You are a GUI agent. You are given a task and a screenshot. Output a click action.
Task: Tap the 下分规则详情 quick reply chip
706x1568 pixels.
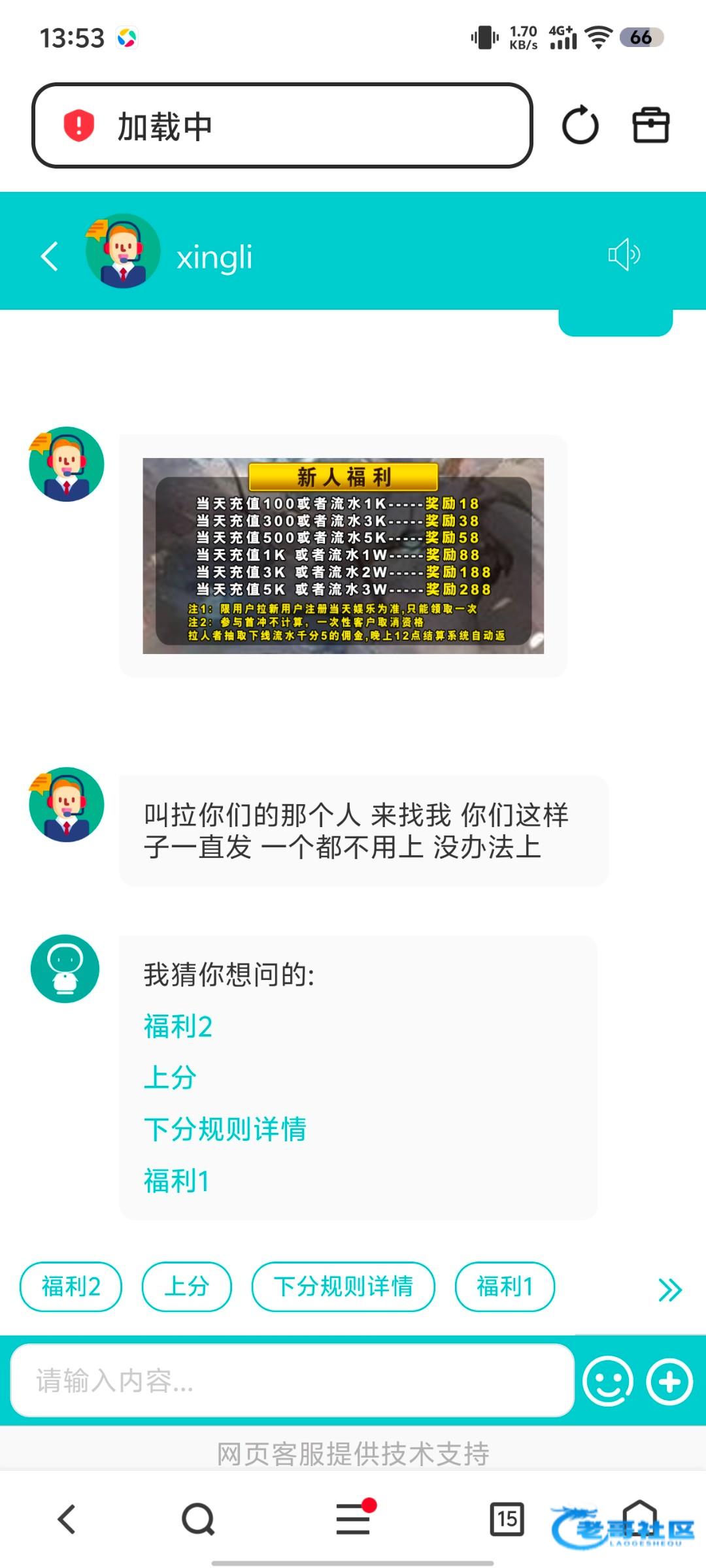[x=343, y=1286]
